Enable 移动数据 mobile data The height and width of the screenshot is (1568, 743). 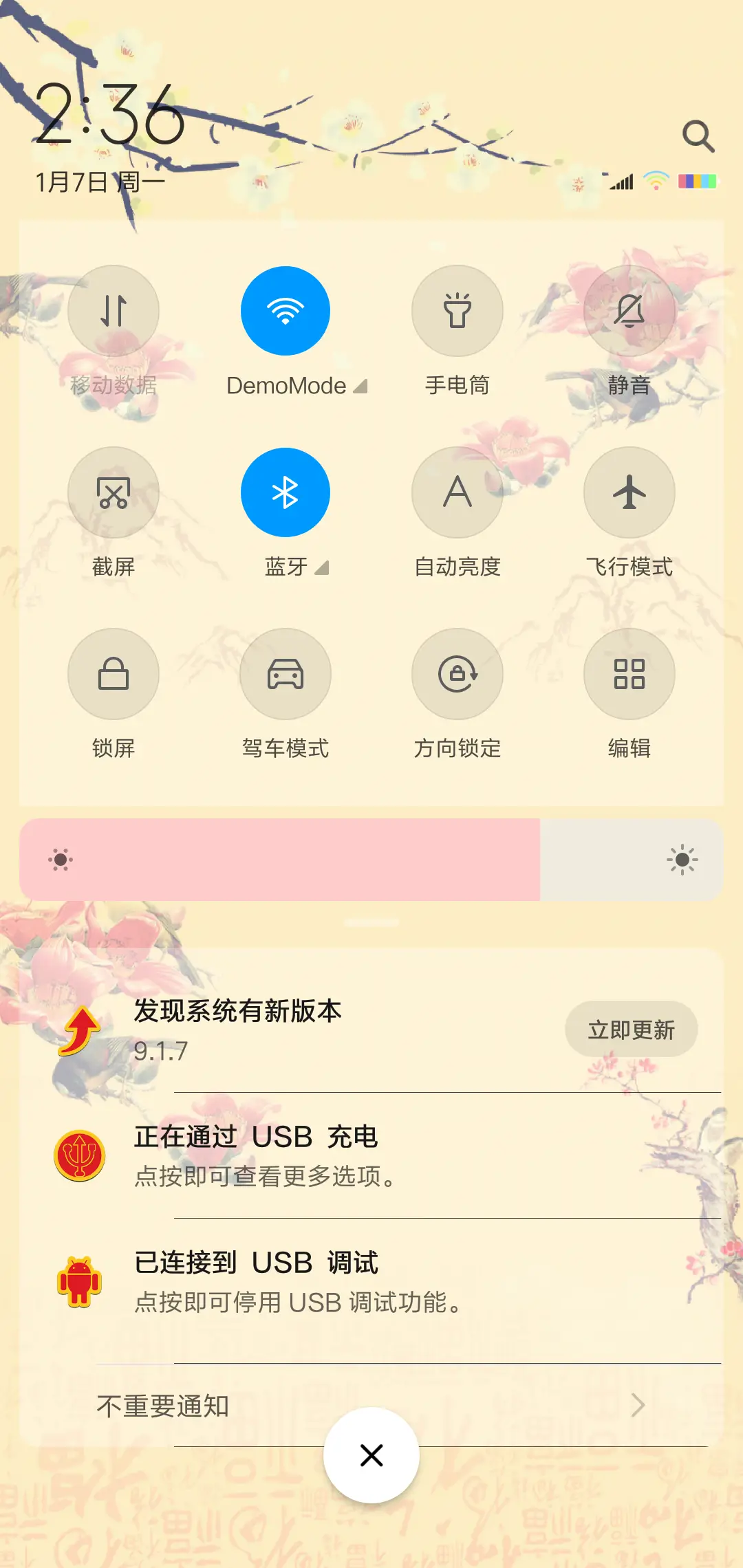[114, 311]
